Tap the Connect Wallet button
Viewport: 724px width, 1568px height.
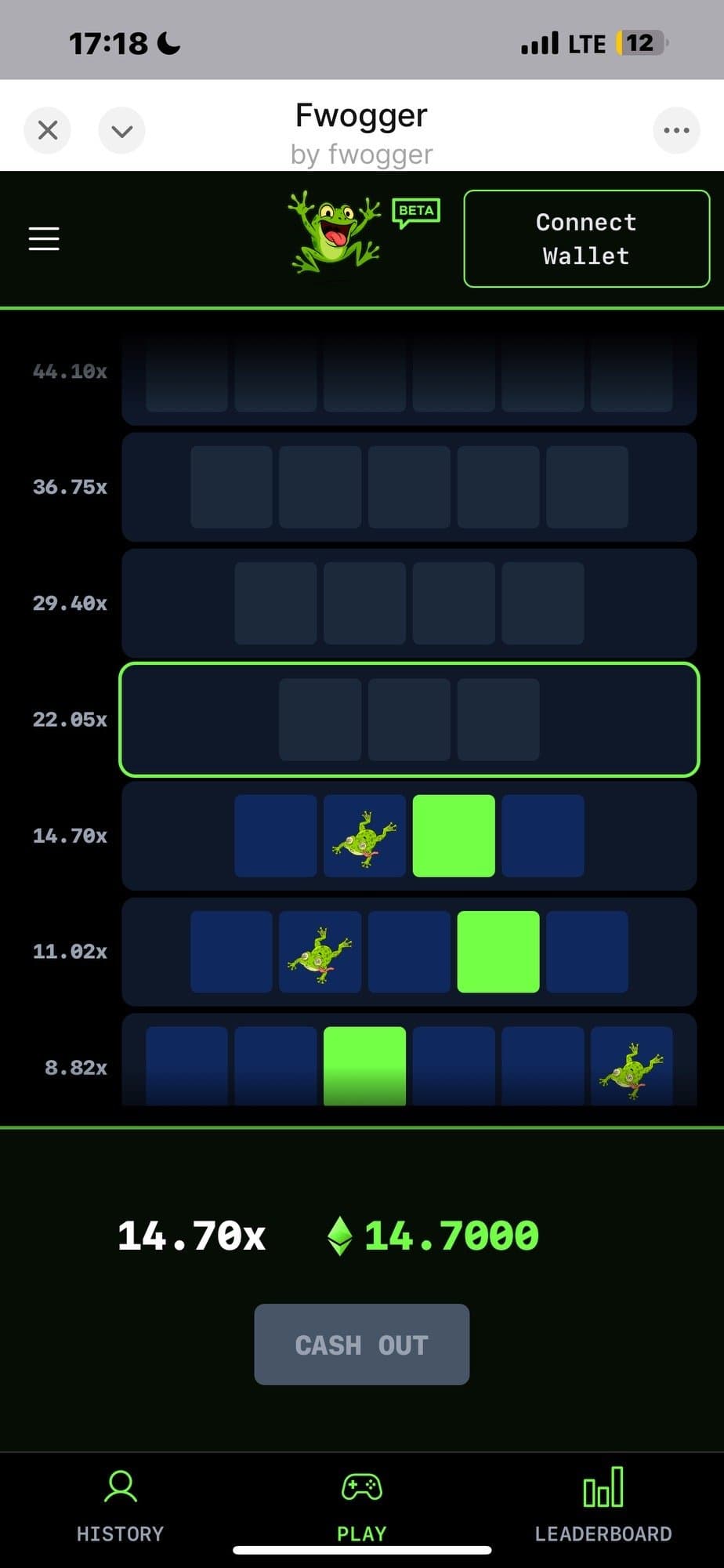tap(586, 238)
